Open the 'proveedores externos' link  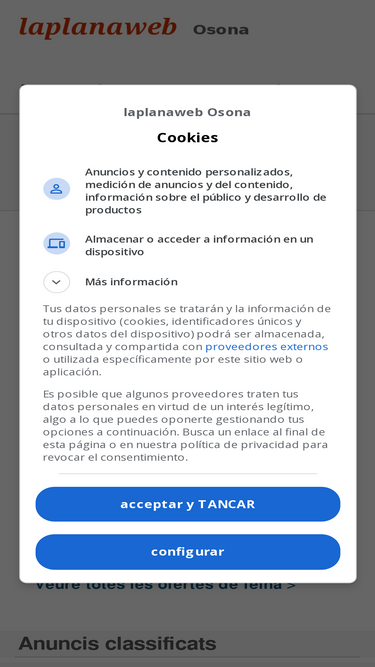267,347
